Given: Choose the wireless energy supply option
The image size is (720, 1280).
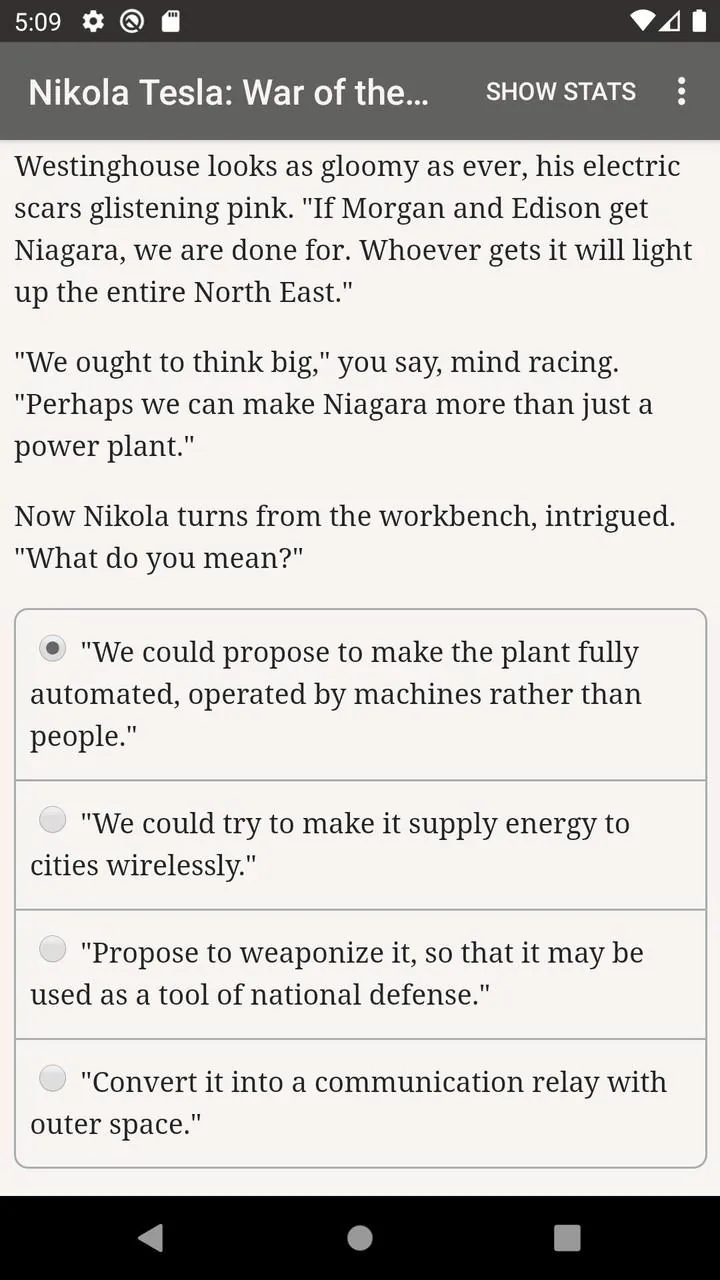Looking at the screenshot, I should click(360, 844).
